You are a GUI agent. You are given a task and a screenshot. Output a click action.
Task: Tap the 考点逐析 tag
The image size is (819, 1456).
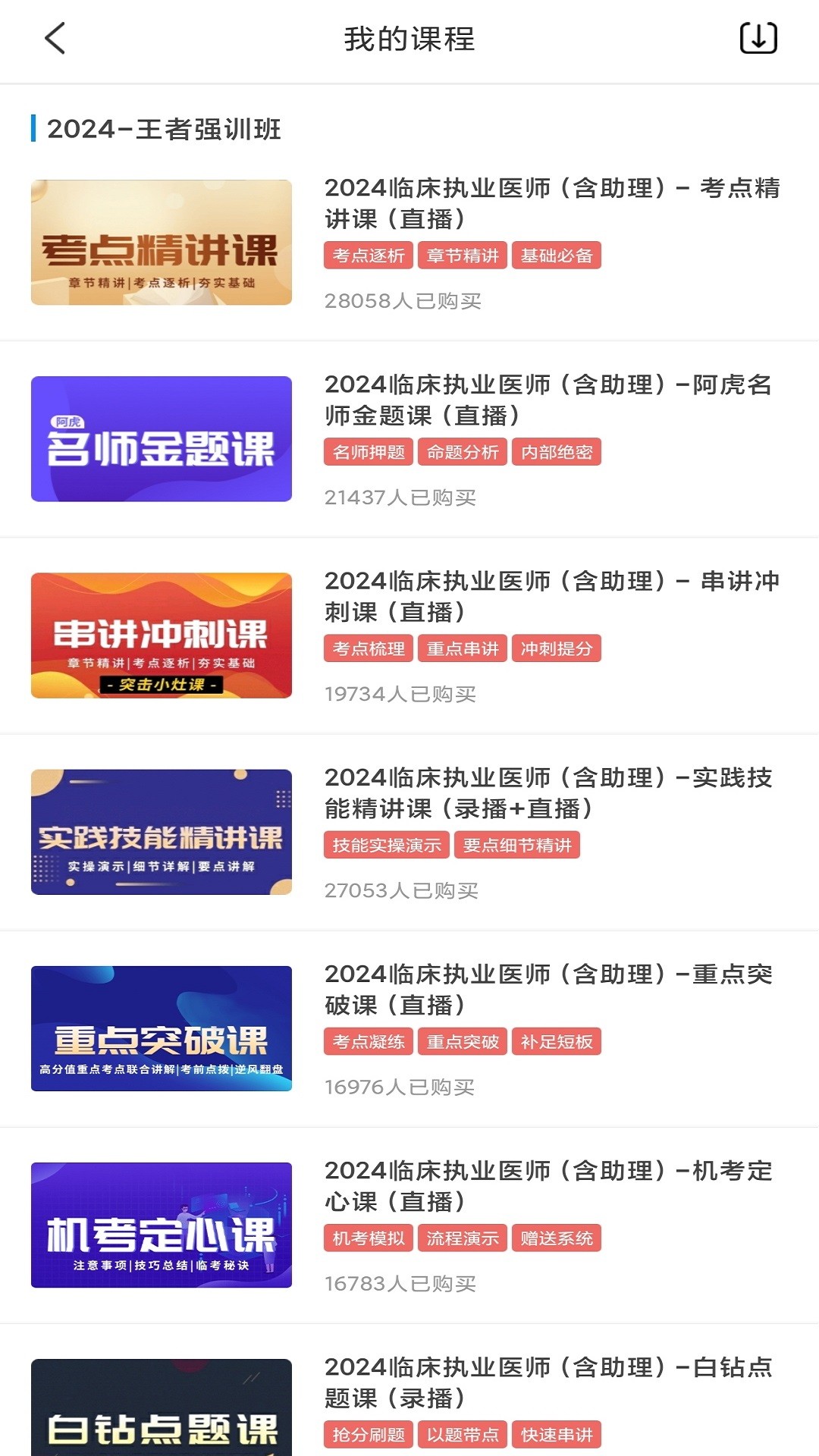369,256
